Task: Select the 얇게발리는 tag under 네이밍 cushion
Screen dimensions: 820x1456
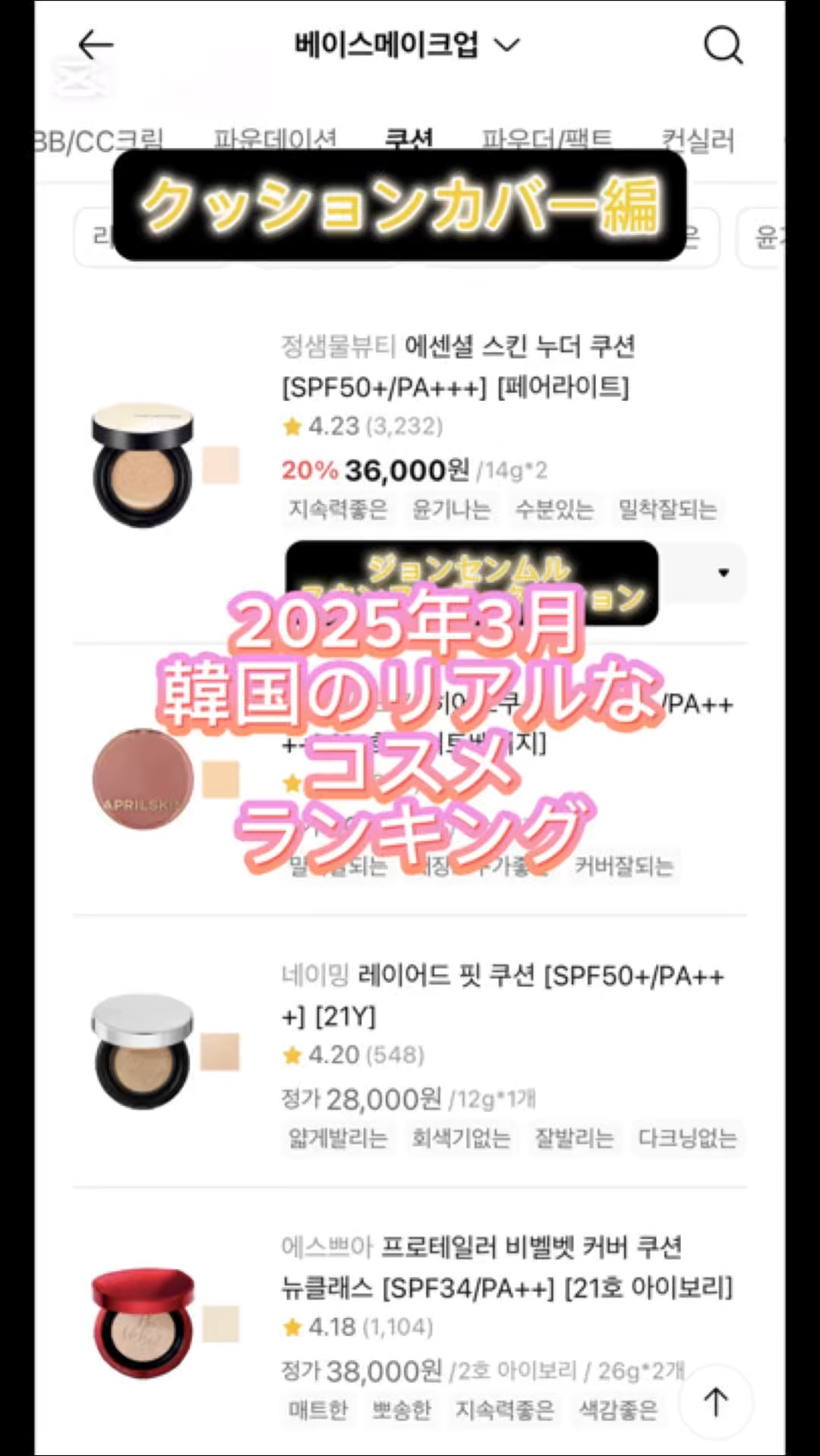Action: coord(336,1138)
